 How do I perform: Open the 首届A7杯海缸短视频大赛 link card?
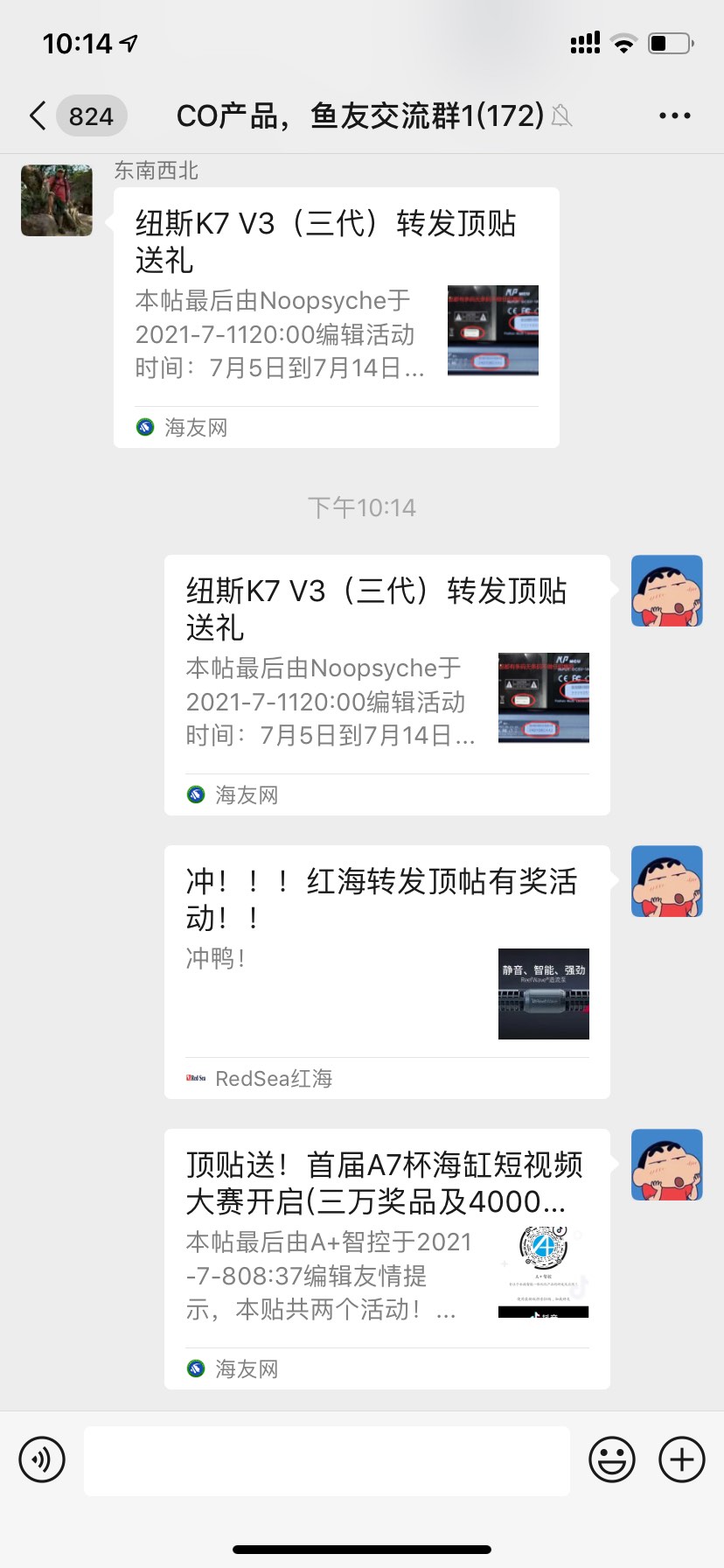pyautogui.click(x=386, y=1258)
